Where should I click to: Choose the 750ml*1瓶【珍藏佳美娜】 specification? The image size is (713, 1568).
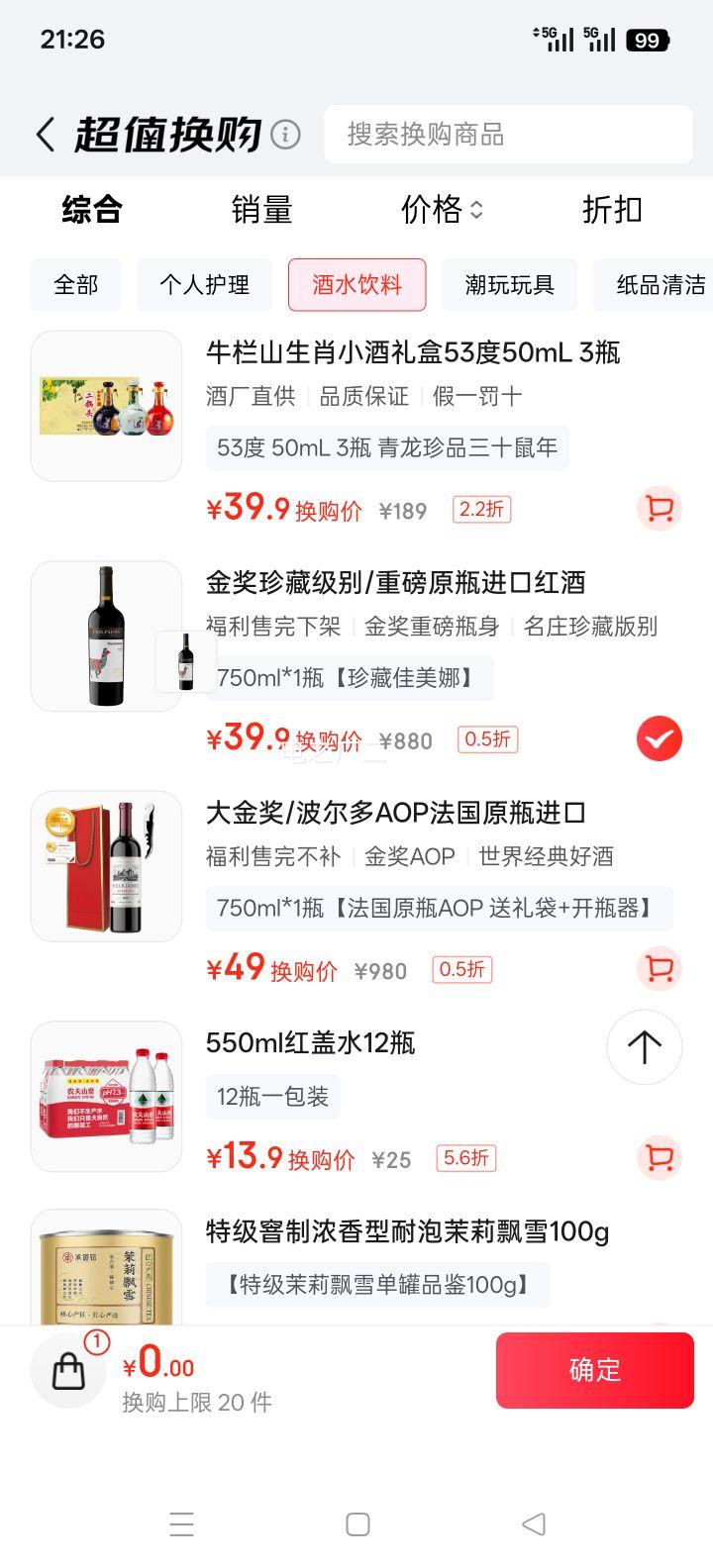(x=349, y=678)
